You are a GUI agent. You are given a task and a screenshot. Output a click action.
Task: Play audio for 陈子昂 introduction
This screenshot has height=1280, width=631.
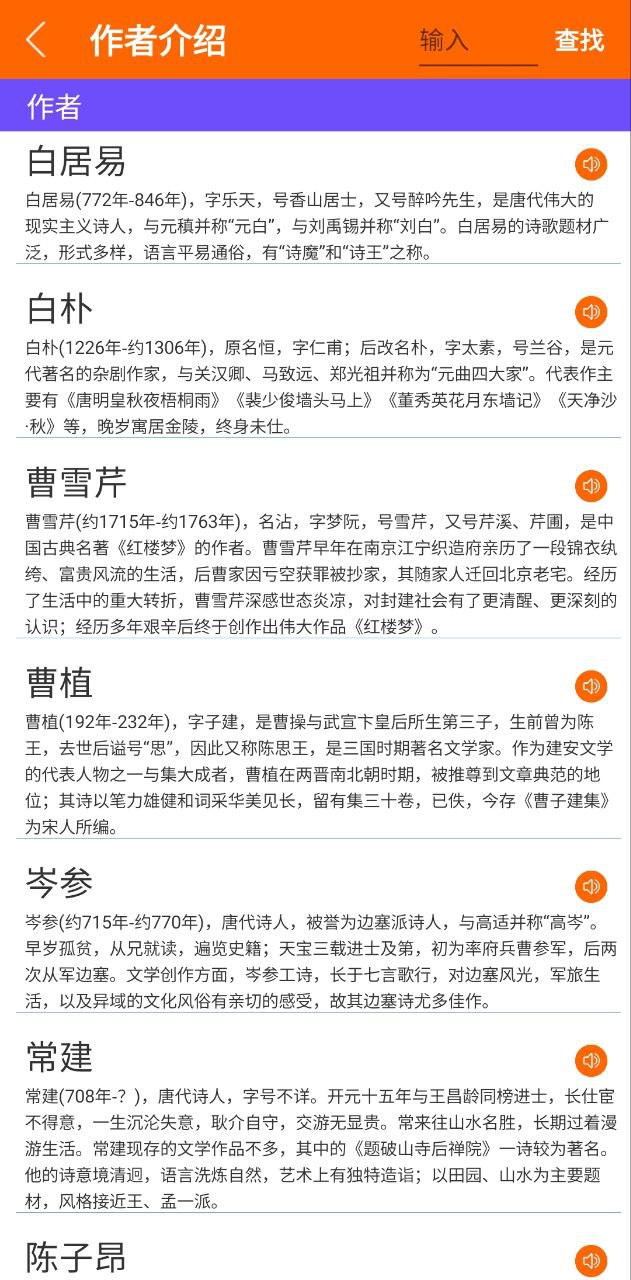tap(591, 1260)
